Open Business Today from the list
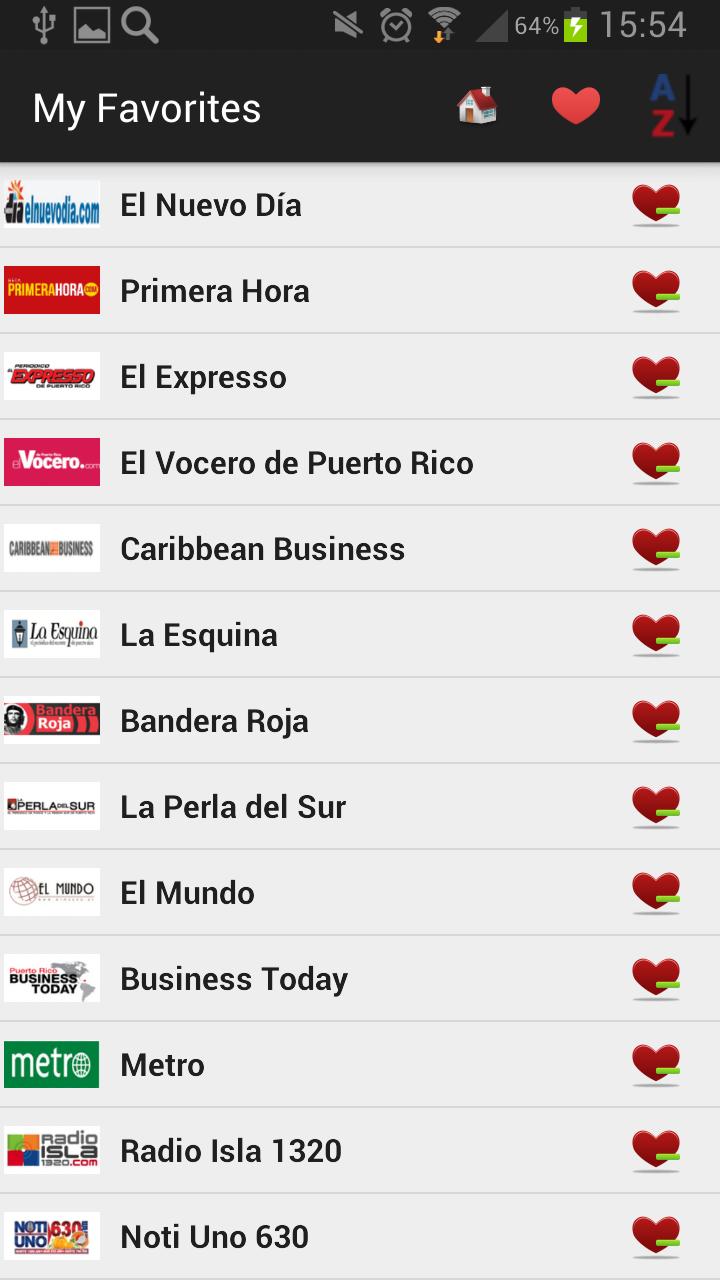The image size is (720, 1280). coord(300,978)
